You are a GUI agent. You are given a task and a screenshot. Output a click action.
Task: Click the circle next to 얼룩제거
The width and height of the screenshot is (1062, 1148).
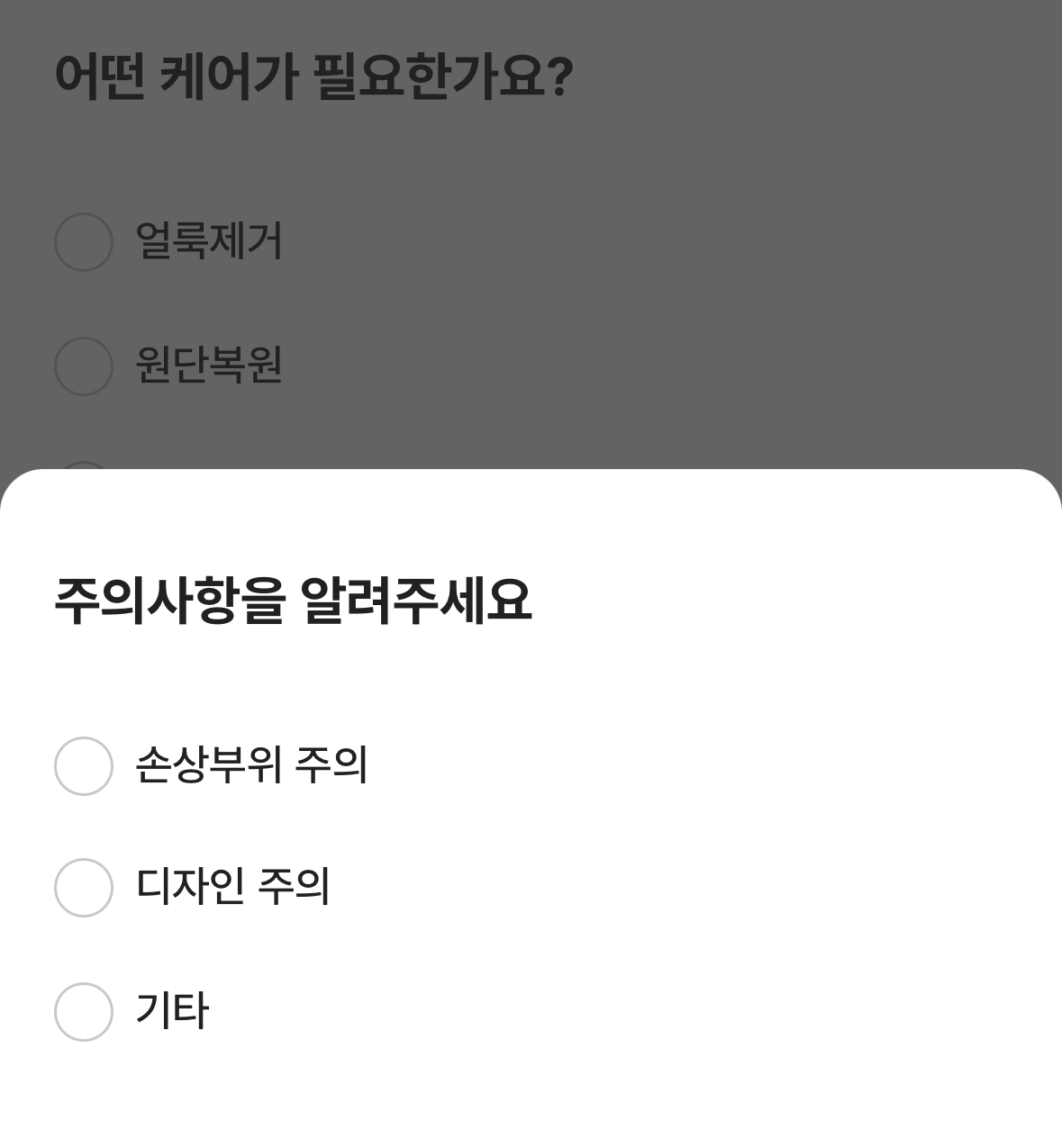point(83,240)
